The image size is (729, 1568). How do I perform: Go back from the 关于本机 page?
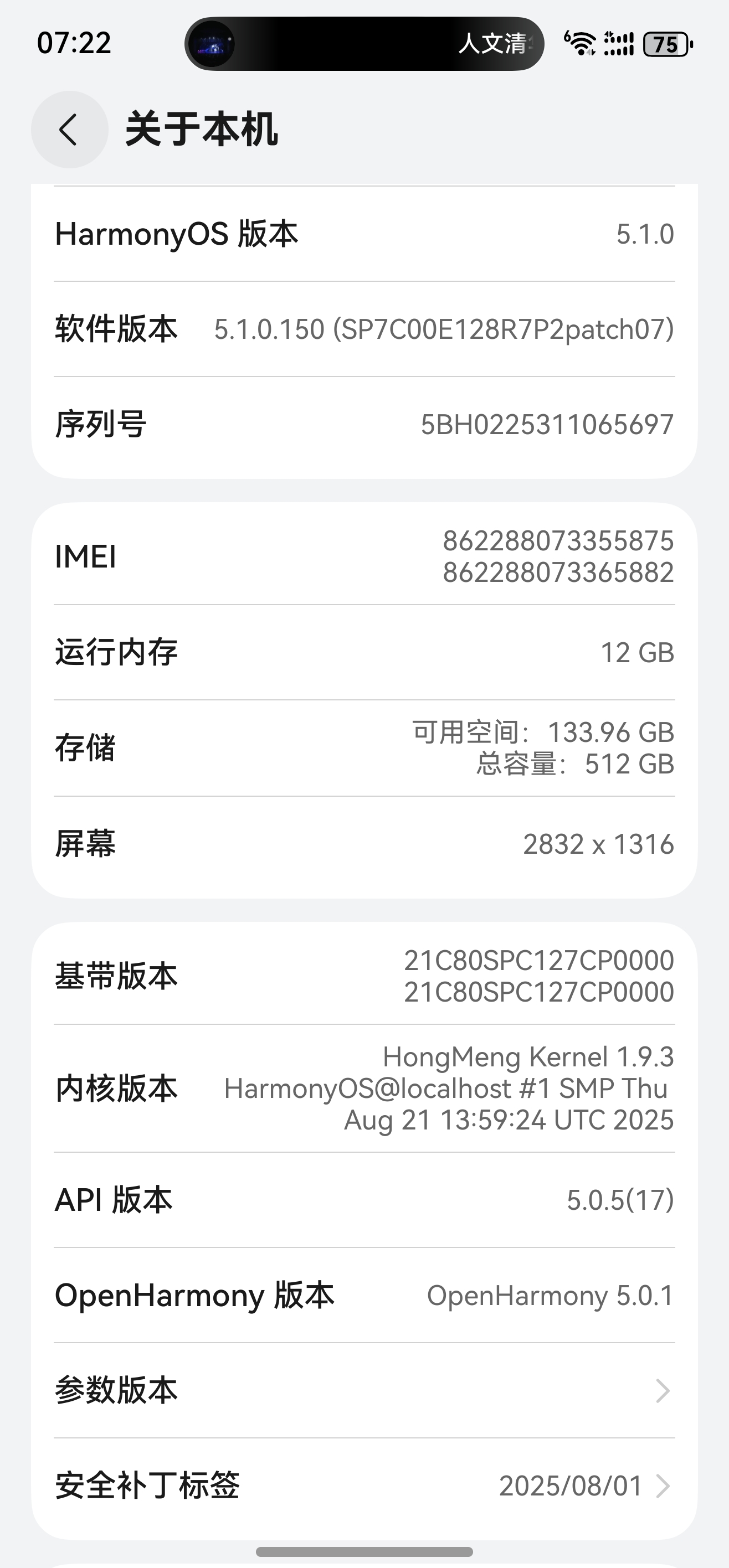coord(69,130)
